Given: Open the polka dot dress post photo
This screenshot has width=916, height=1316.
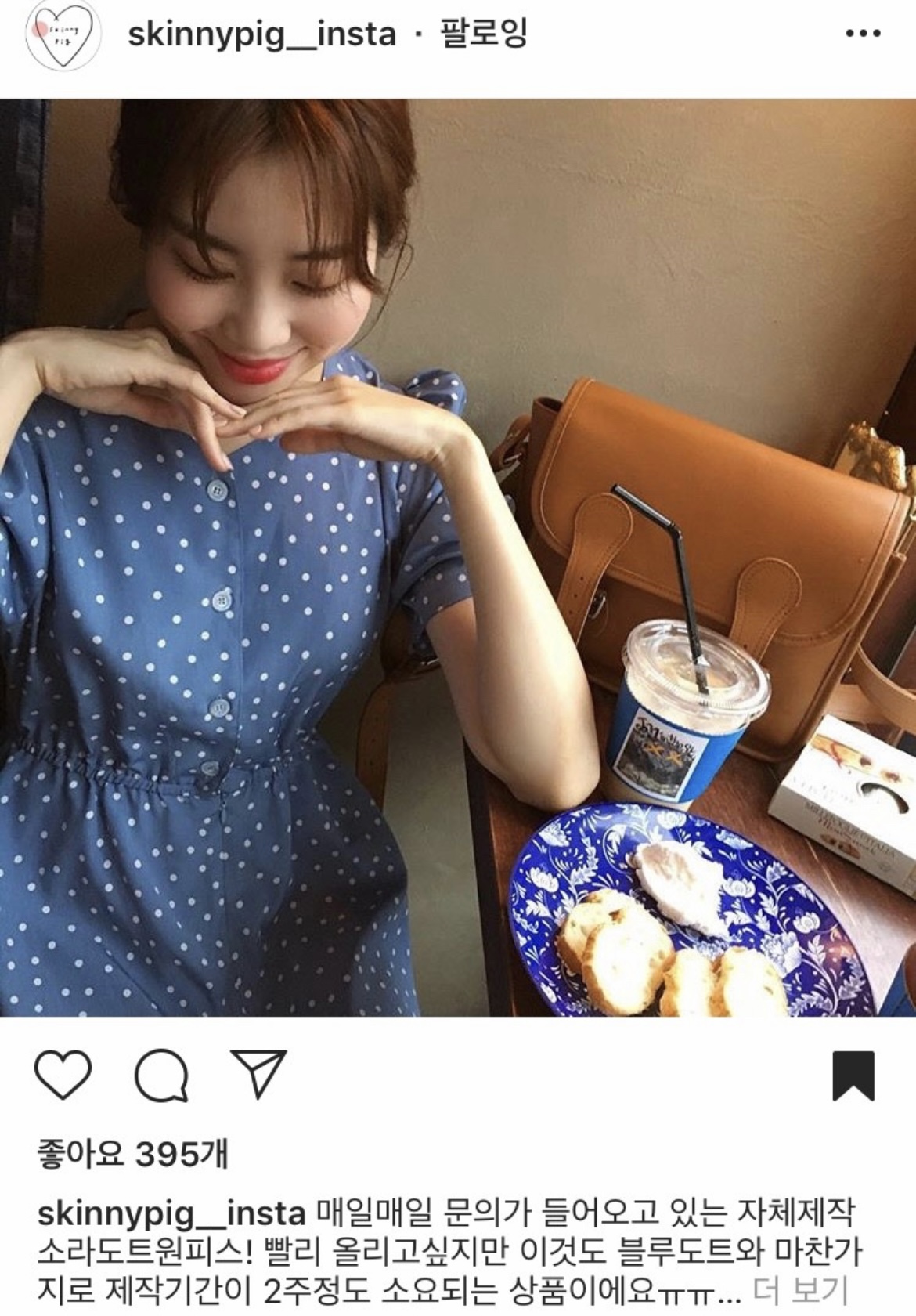Looking at the screenshot, I should coord(458,558).
